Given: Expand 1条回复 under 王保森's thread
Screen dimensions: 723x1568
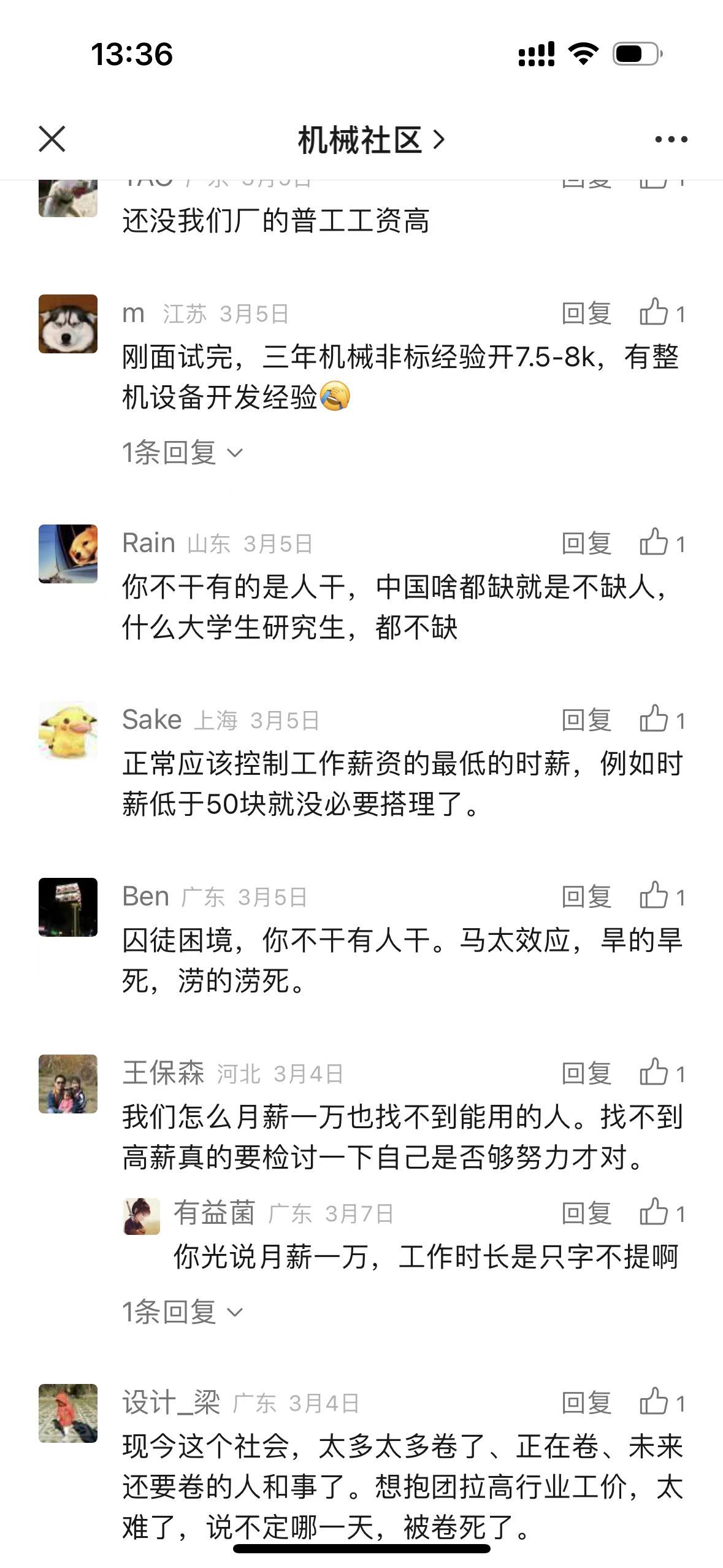Looking at the screenshot, I should (182, 1312).
